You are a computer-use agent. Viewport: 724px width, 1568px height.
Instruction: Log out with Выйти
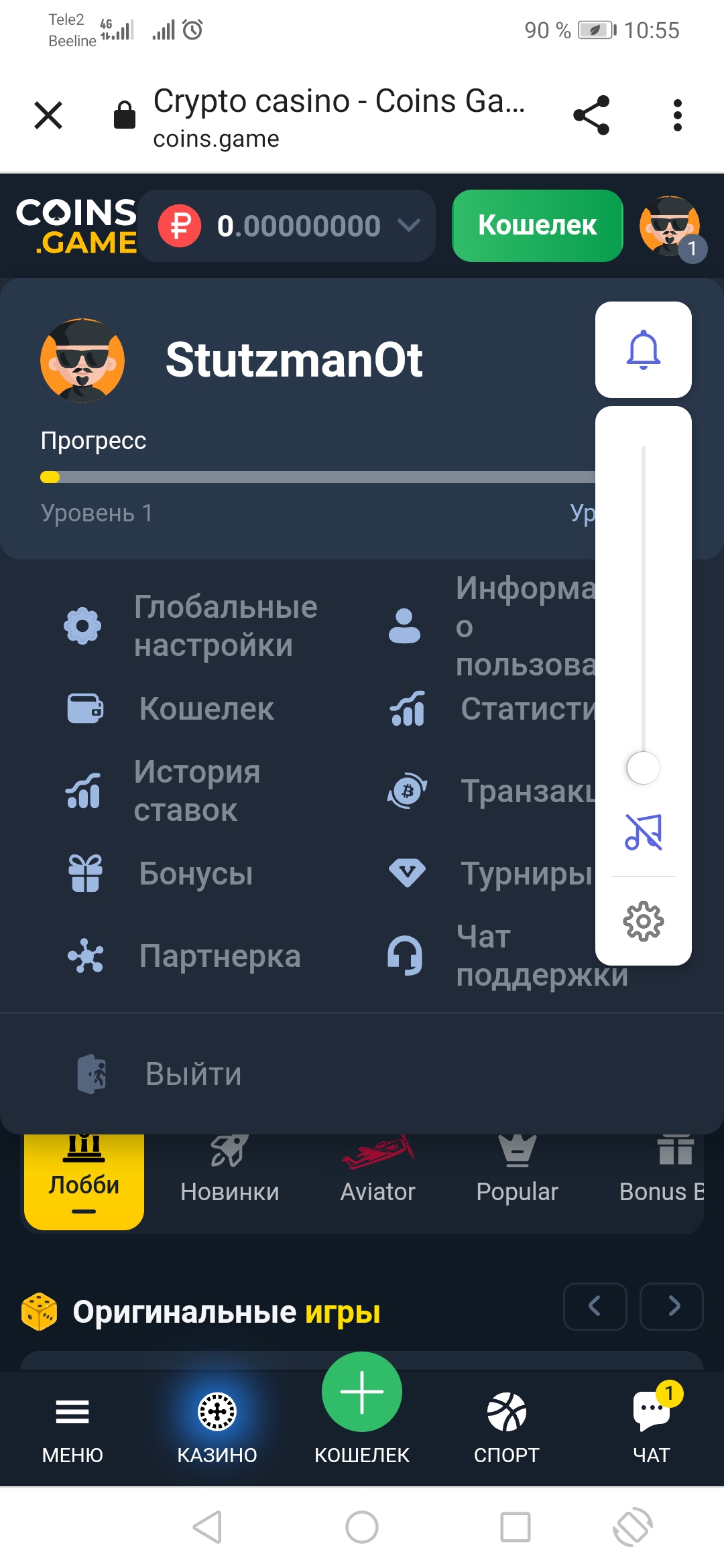click(x=193, y=1074)
